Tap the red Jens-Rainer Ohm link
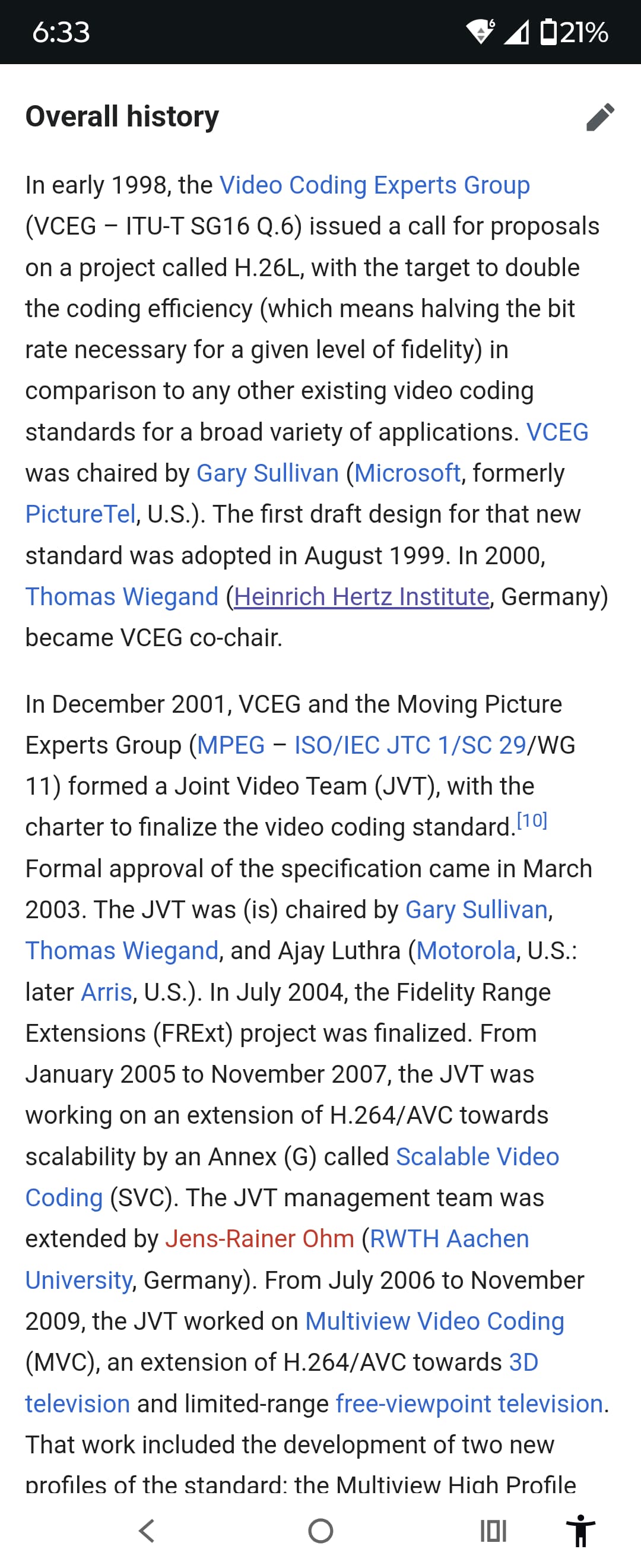 [x=259, y=1239]
